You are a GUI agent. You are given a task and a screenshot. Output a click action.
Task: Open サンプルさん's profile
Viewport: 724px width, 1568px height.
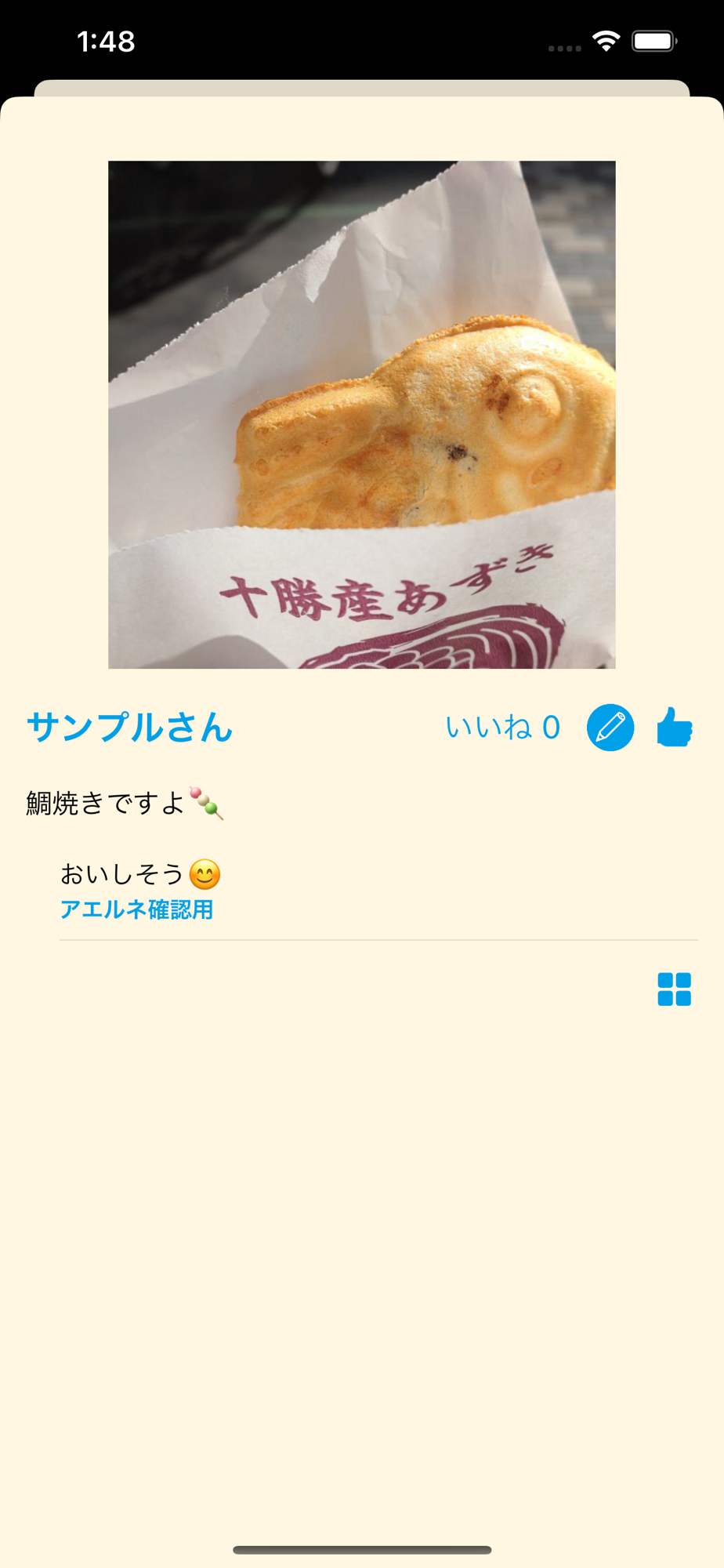[x=130, y=728]
